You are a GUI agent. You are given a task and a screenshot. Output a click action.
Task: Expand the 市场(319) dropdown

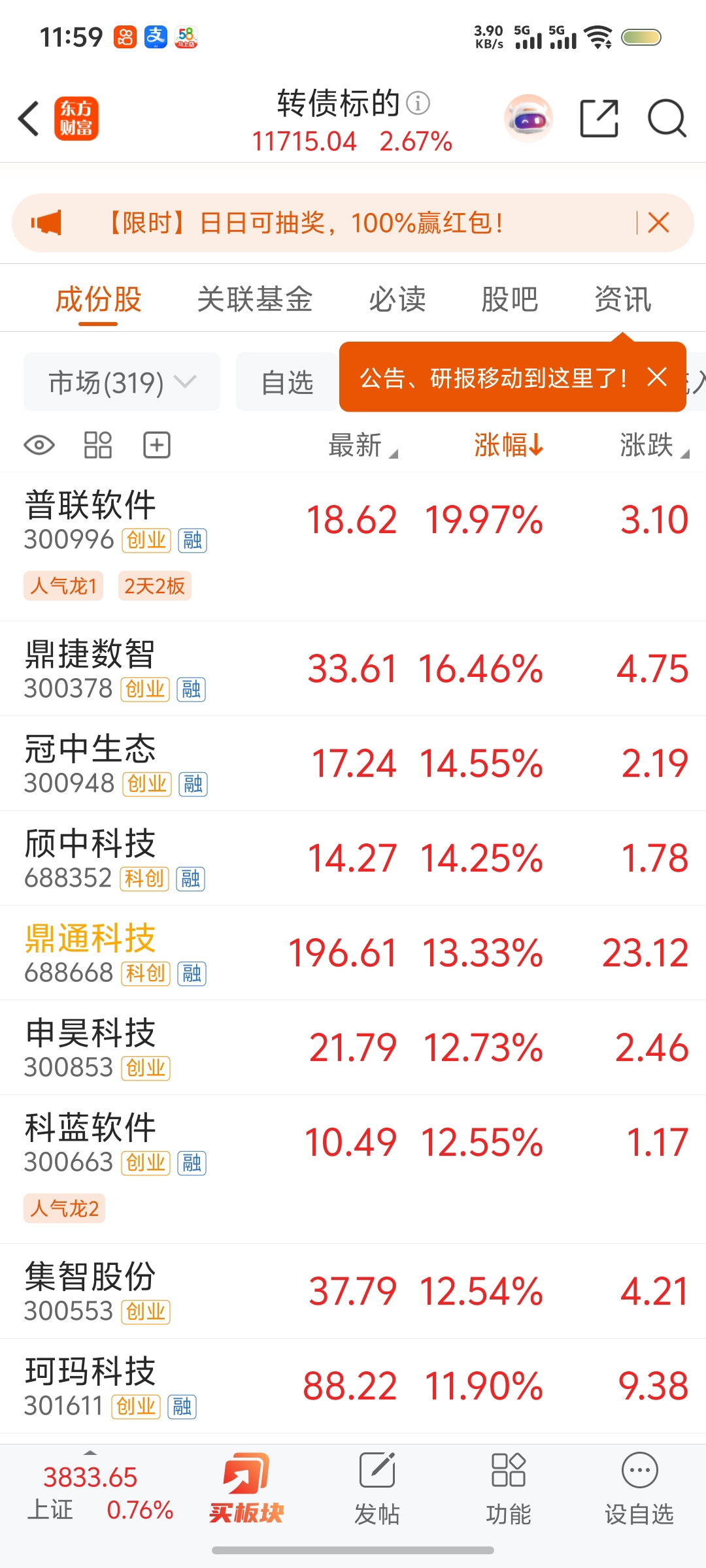pos(122,382)
